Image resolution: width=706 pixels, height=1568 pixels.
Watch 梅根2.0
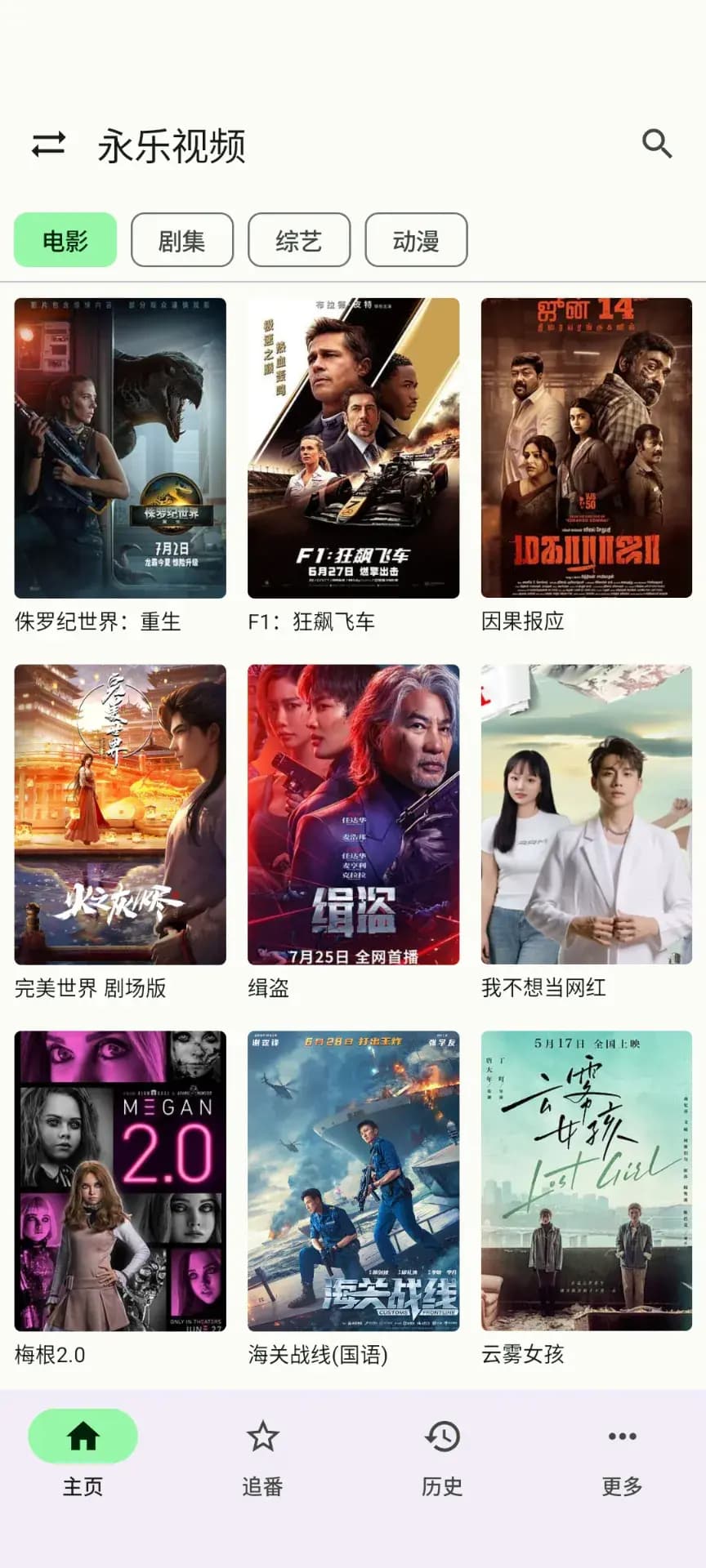[120, 1181]
